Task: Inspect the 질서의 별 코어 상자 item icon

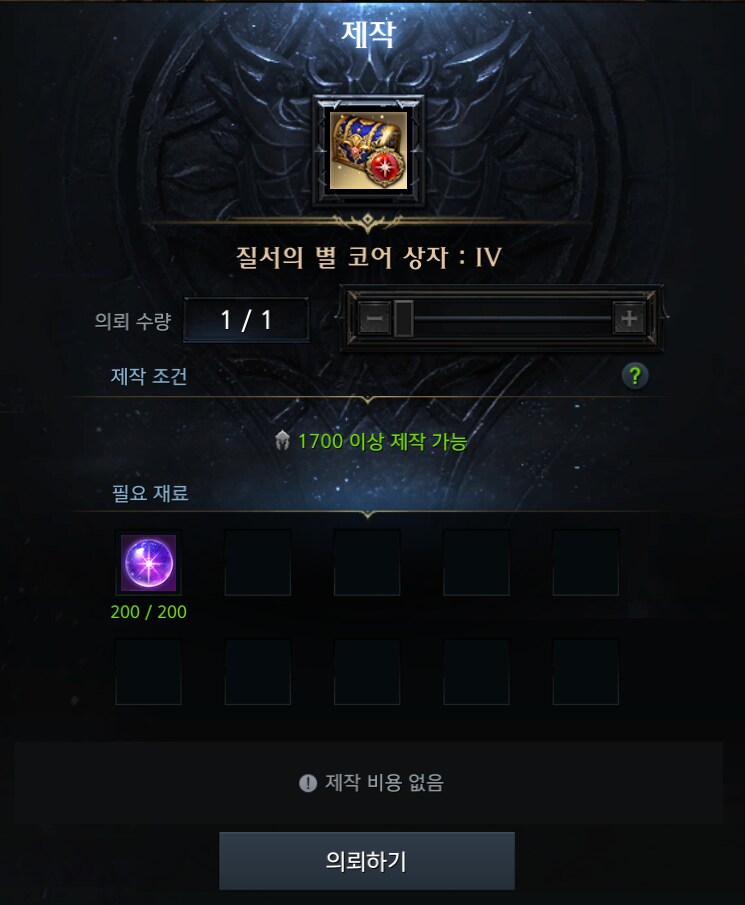Action: pyautogui.click(x=368, y=150)
